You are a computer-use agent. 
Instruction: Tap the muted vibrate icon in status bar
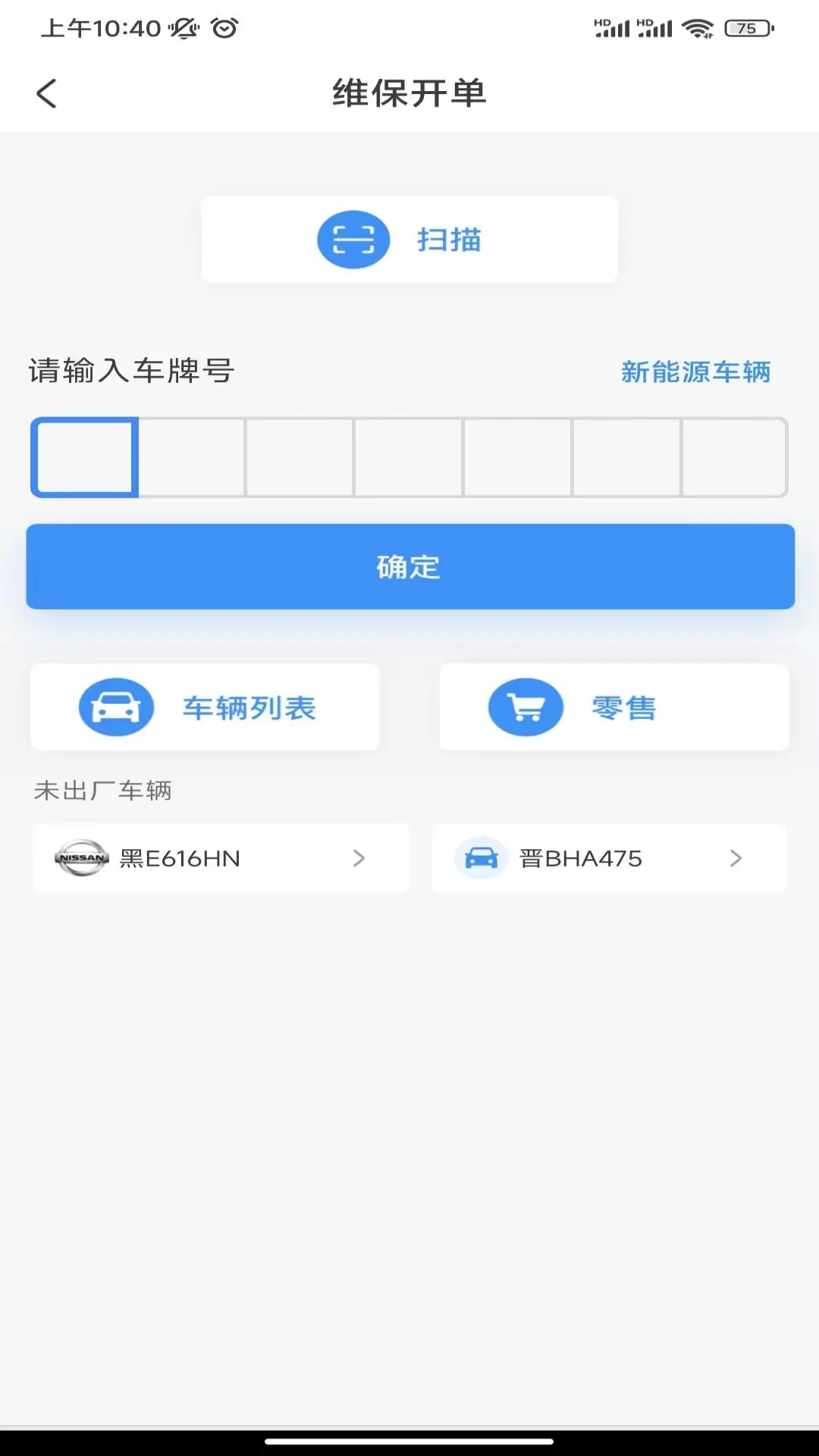click(182, 29)
